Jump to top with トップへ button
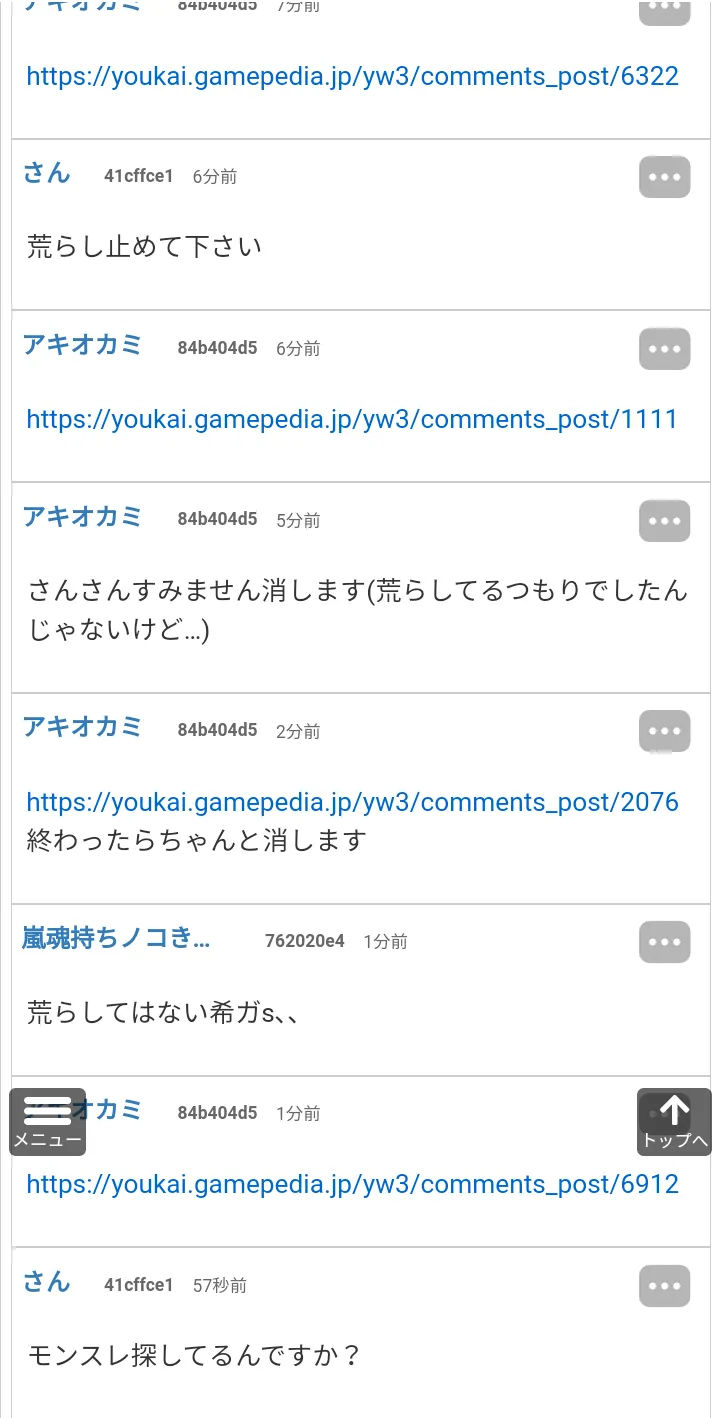The image size is (720, 1418). coord(674,1121)
